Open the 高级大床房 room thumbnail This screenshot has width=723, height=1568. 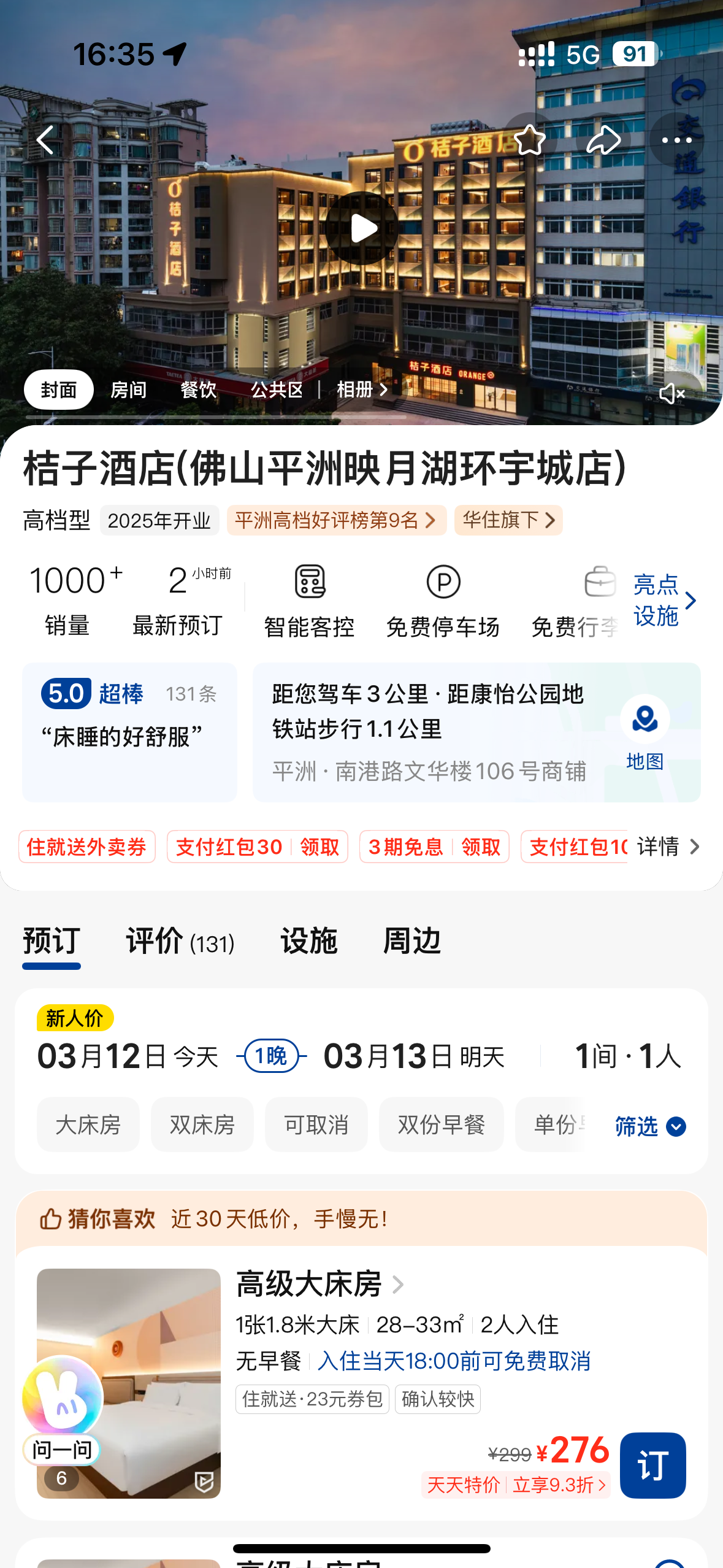129,1386
